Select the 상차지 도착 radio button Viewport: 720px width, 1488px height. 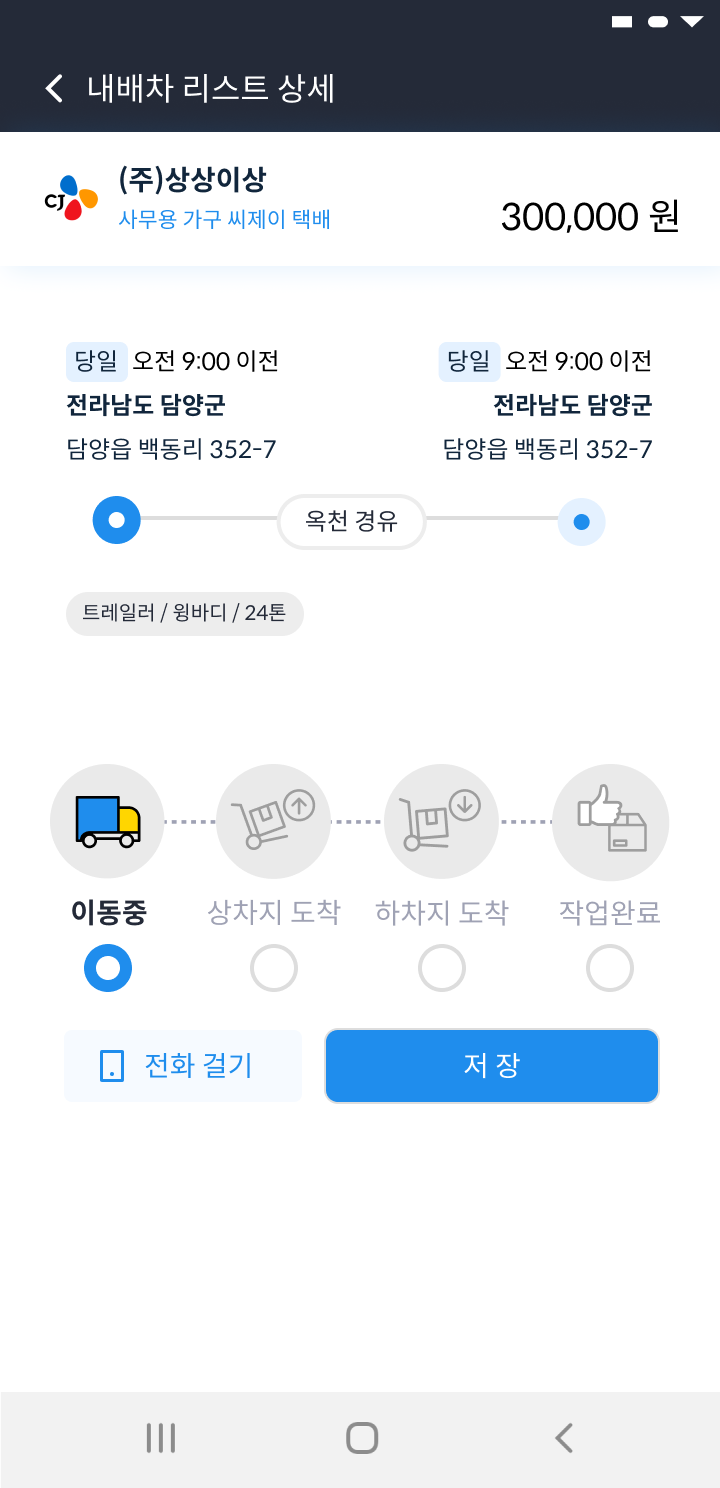[x=274, y=968]
